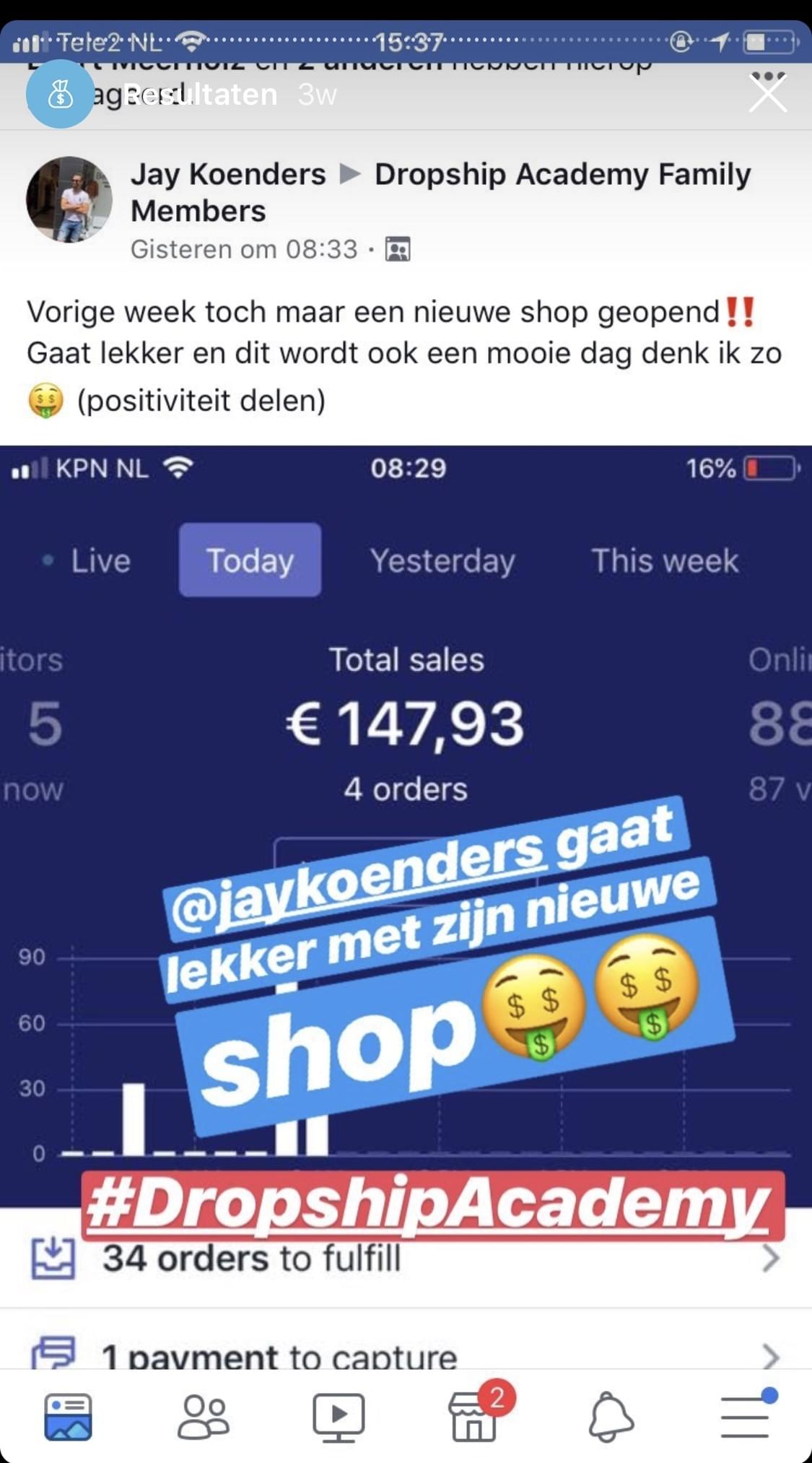Close the Resultaten story viewer

click(x=767, y=94)
